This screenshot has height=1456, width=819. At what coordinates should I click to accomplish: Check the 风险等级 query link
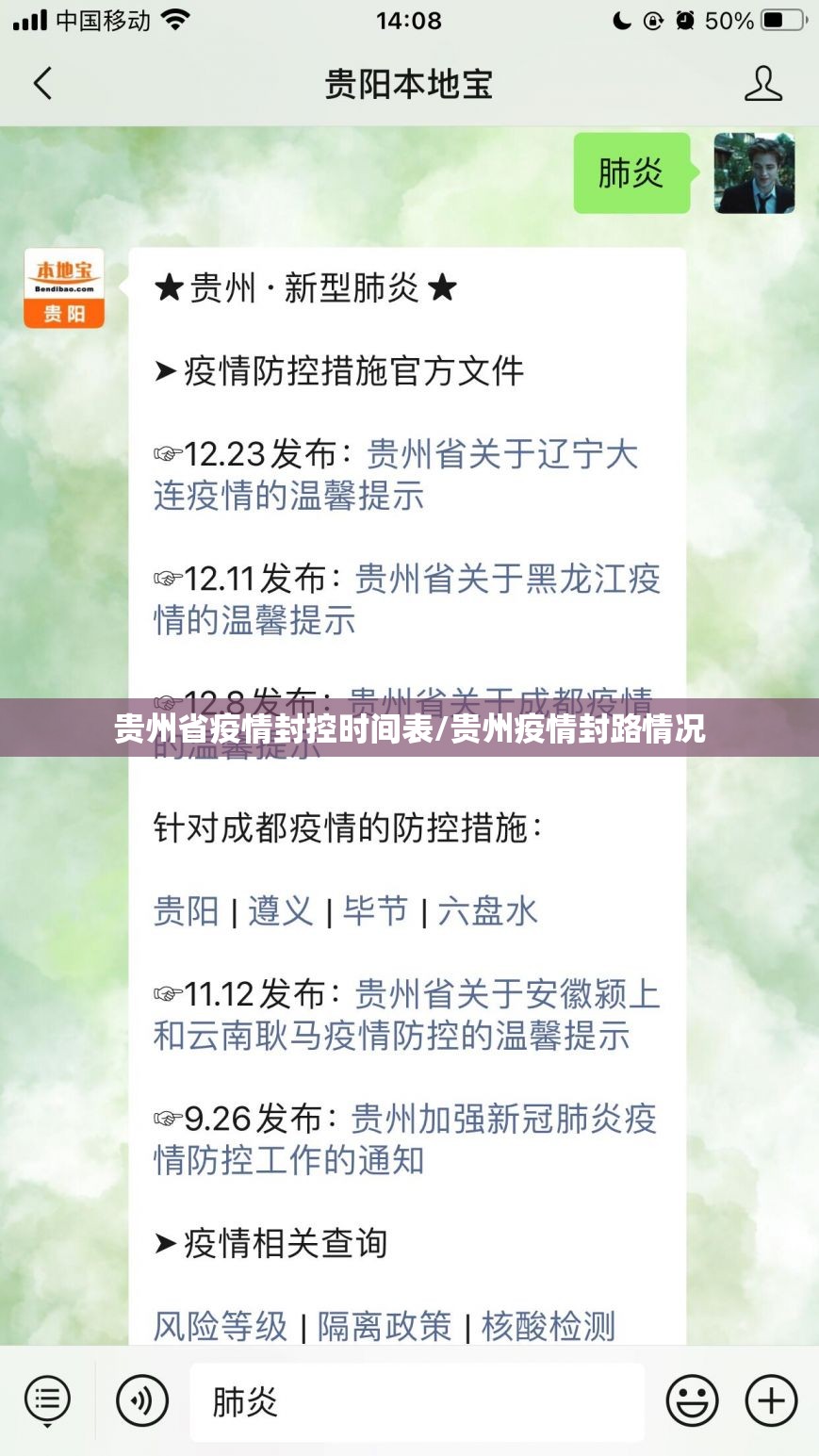(220, 1327)
